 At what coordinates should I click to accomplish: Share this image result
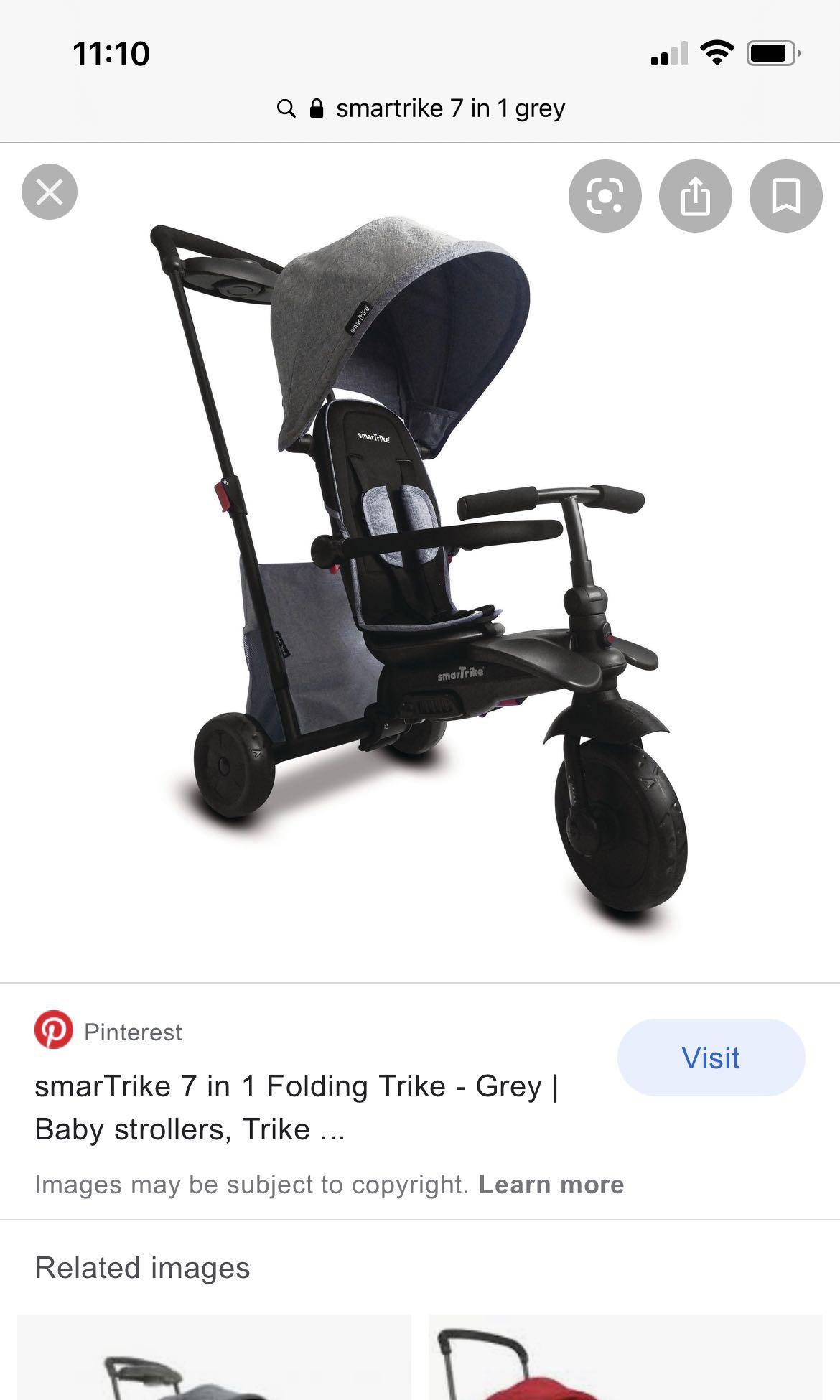tap(695, 196)
